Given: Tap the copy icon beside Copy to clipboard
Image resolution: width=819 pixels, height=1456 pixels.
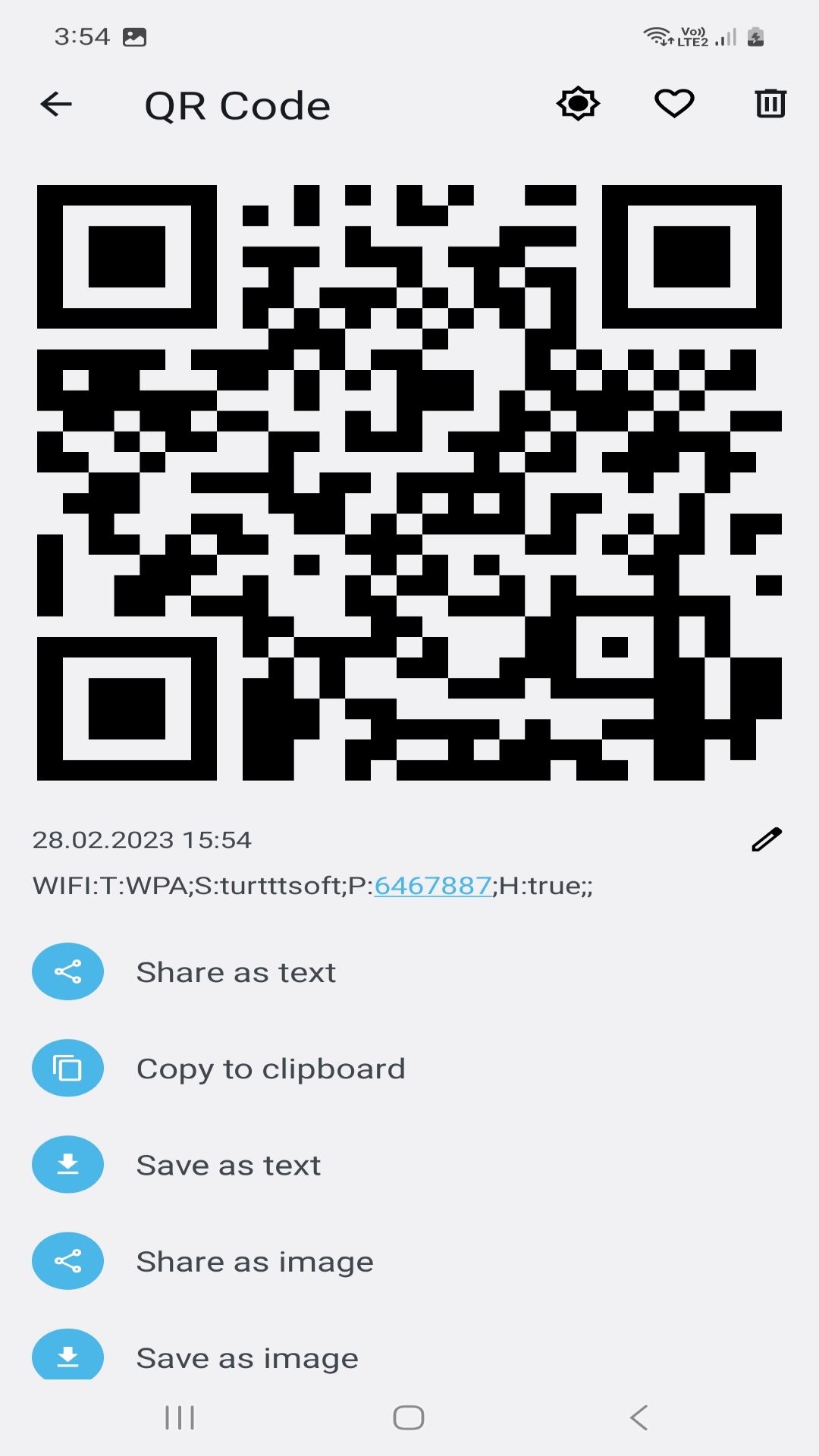Looking at the screenshot, I should [67, 1068].
